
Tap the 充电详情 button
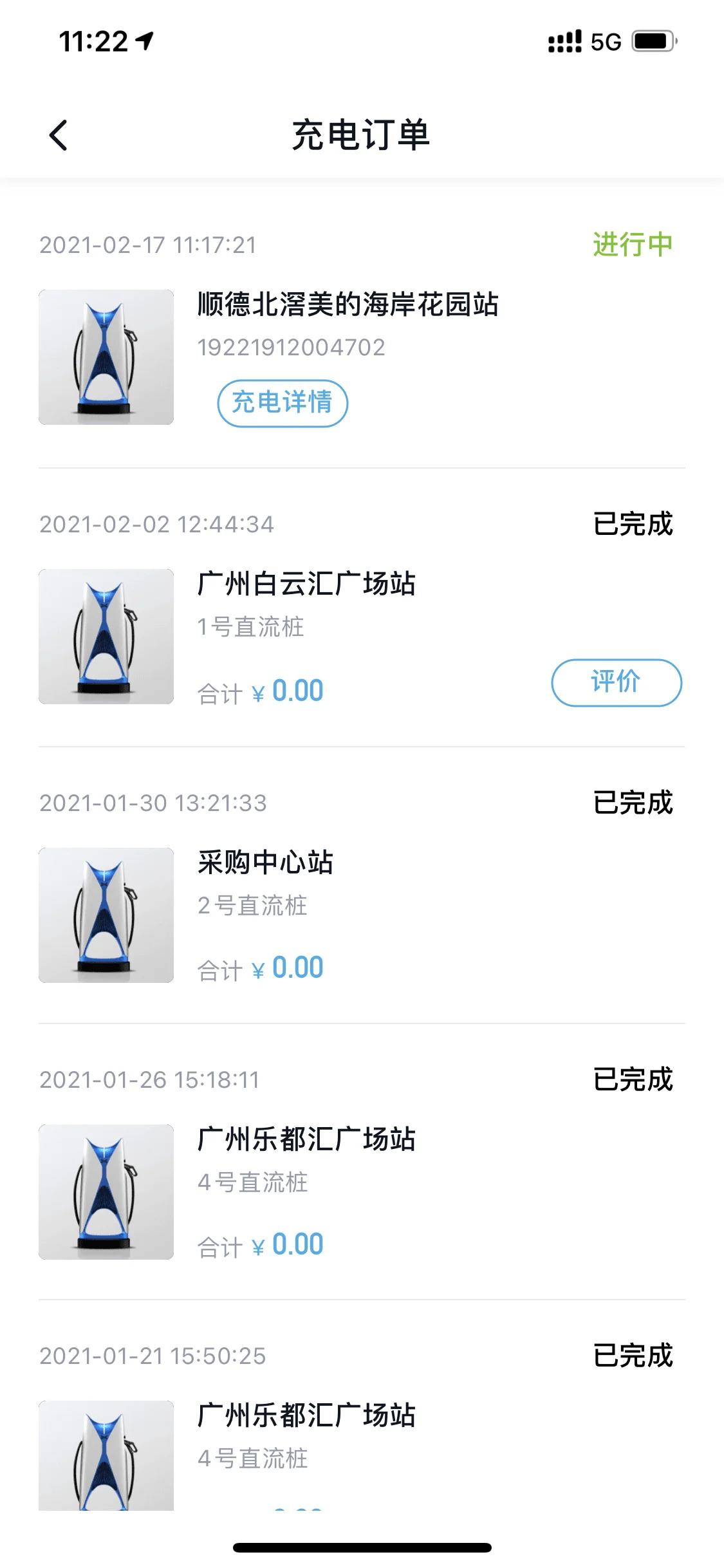pos(283,403)
